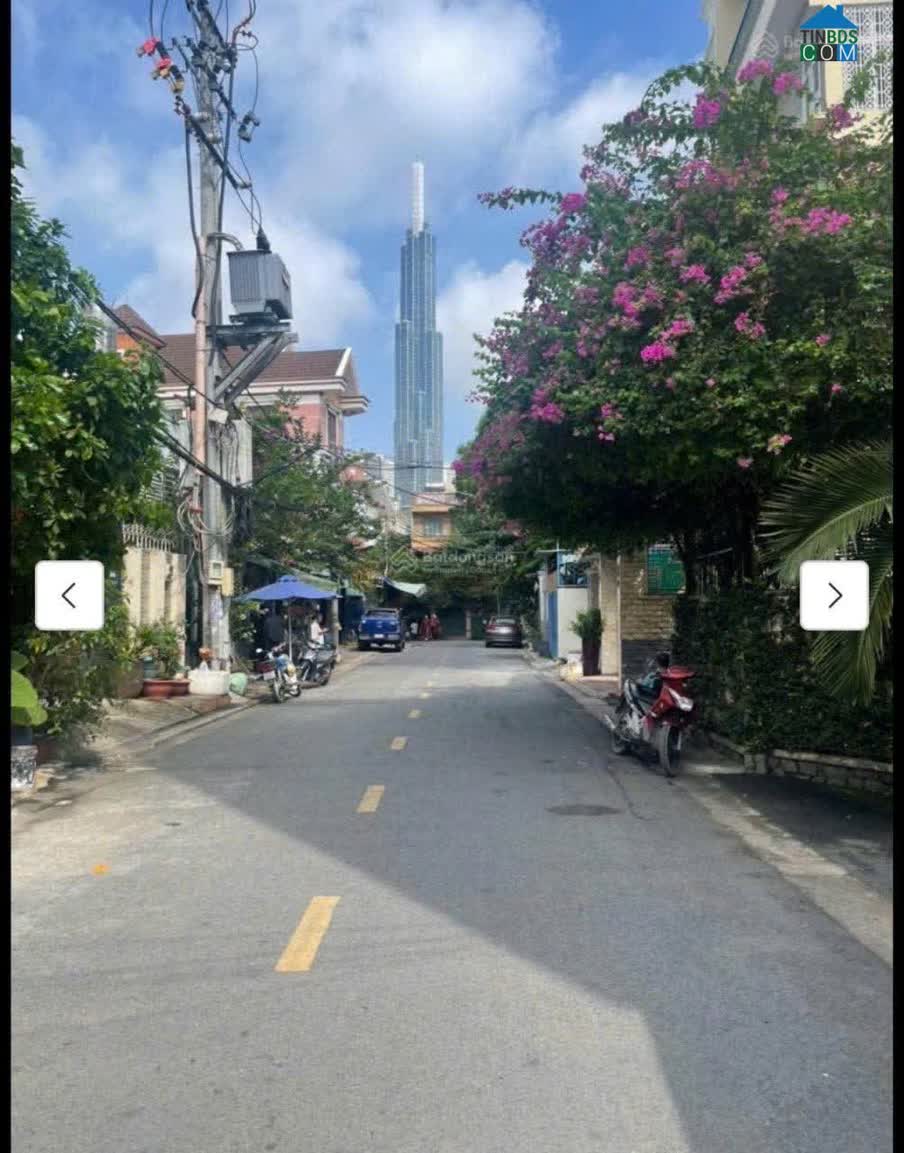
Task: Go to the next photo
Action: point(834,595)
